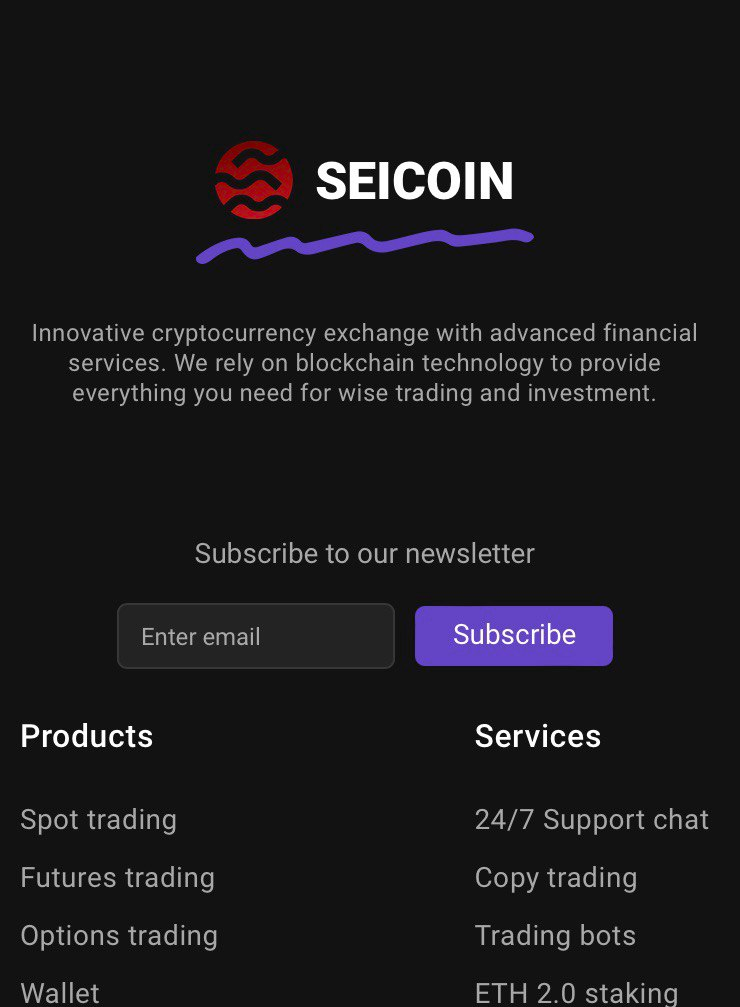Go to Options trading

119,936
